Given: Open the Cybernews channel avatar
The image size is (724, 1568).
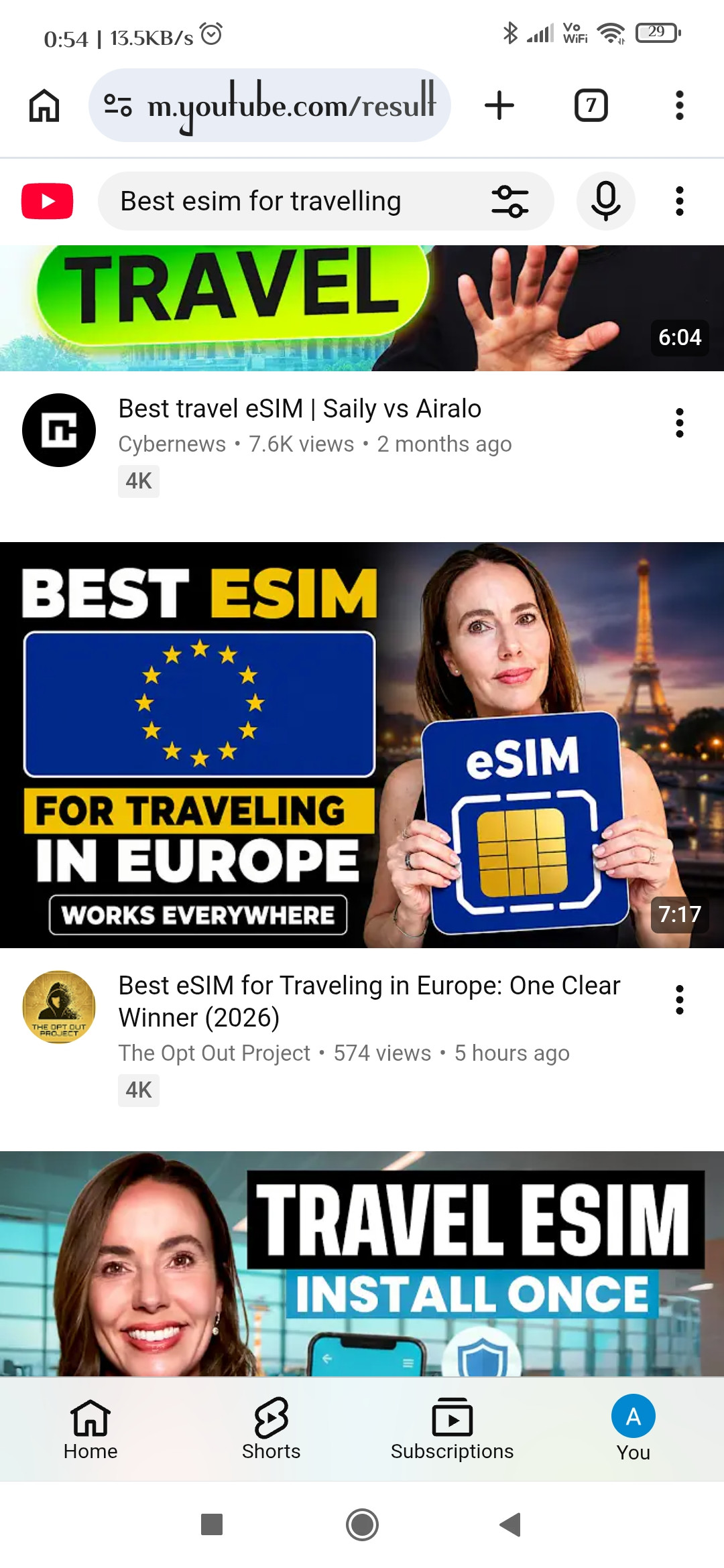Looking at the screenshot, I should coord(59,430).
